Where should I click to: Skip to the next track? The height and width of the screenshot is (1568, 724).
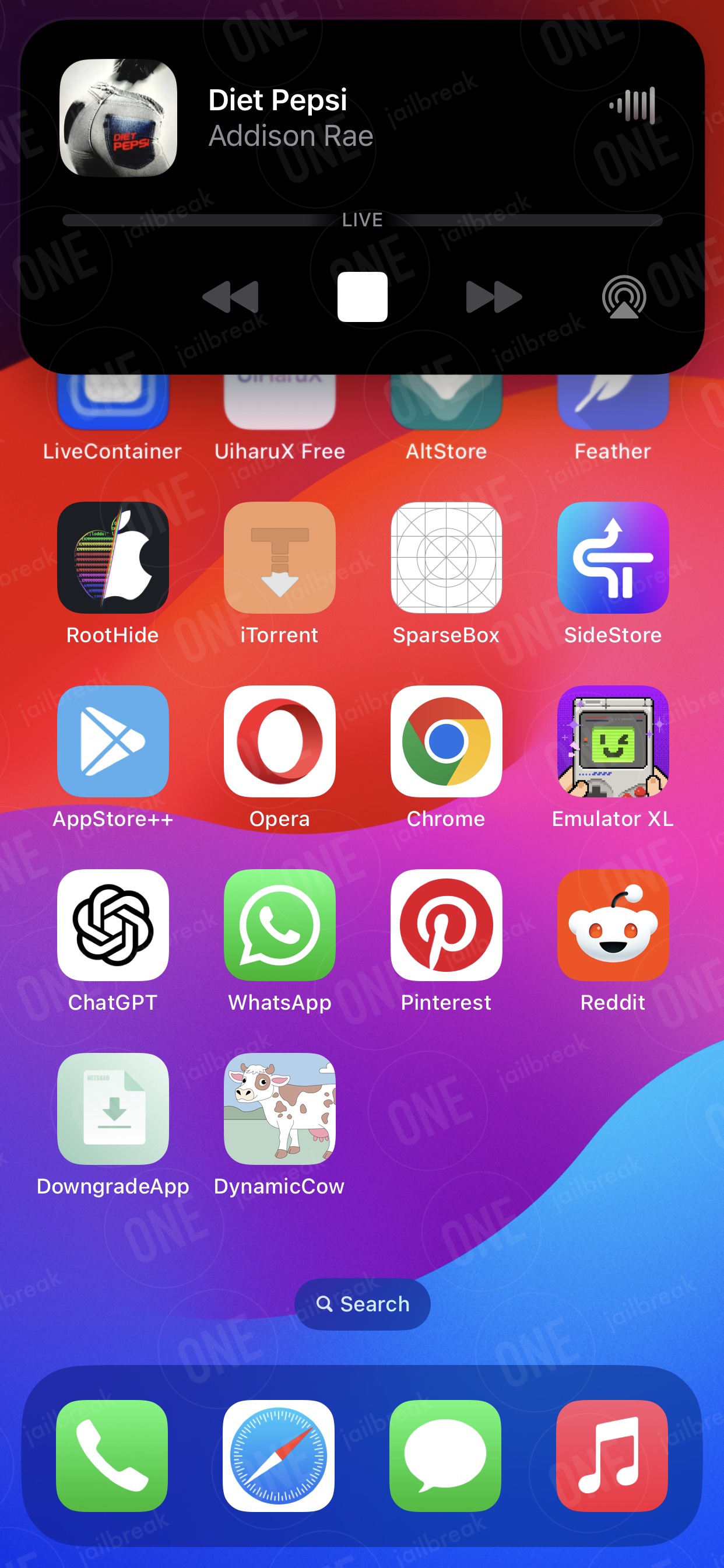[x=493, y=296]
